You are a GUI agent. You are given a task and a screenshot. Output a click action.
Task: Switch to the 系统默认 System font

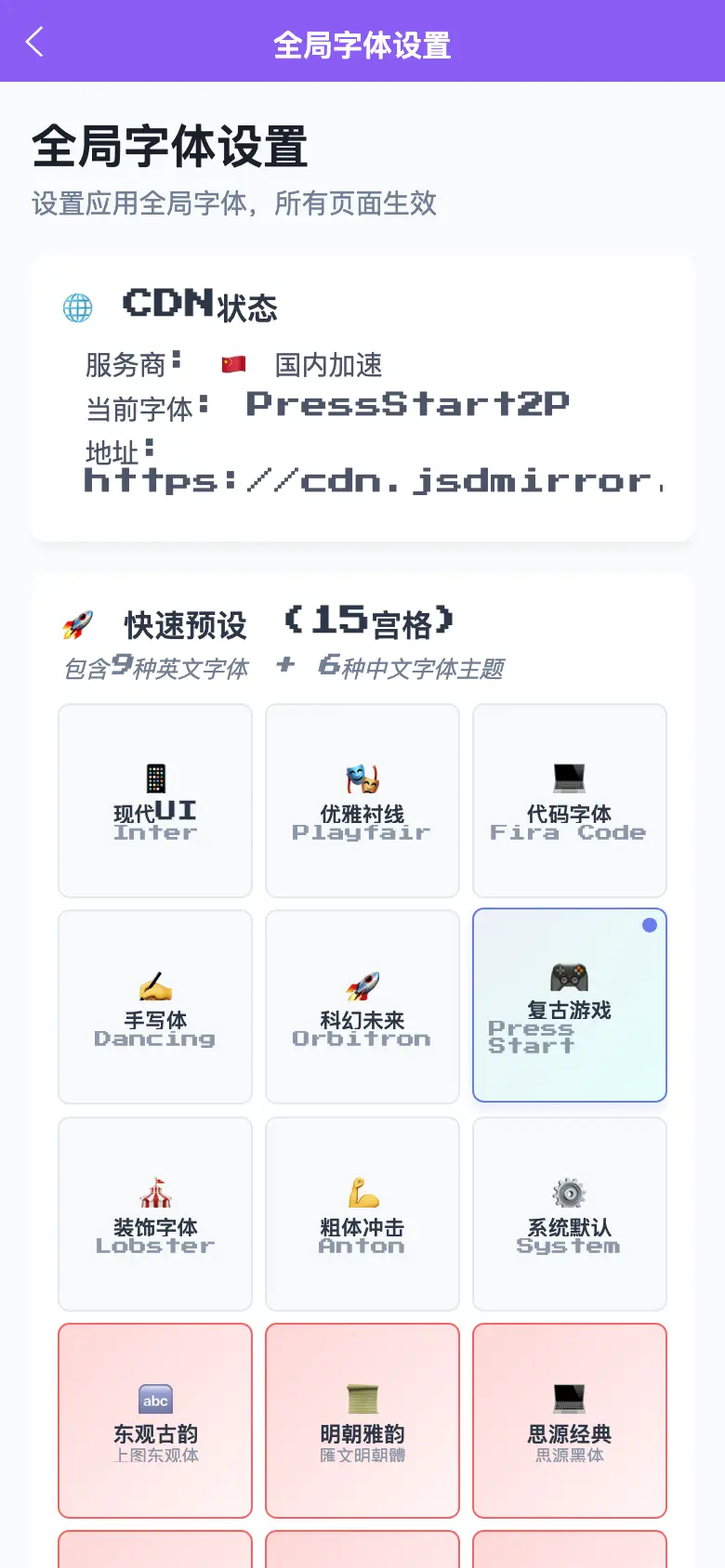[x=570, y=1214]
